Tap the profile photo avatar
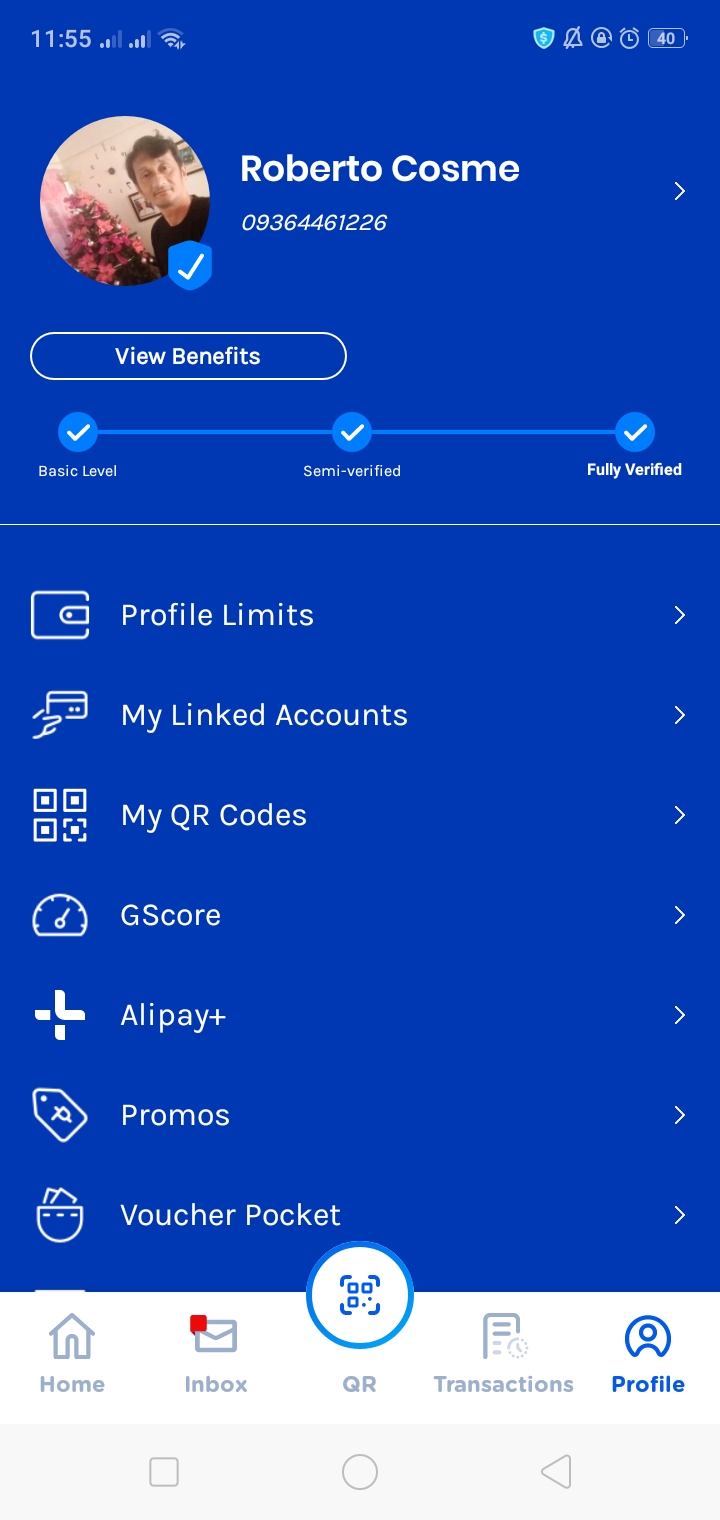The width and height of the screenshot is (720, 1520). pos(124,201)
